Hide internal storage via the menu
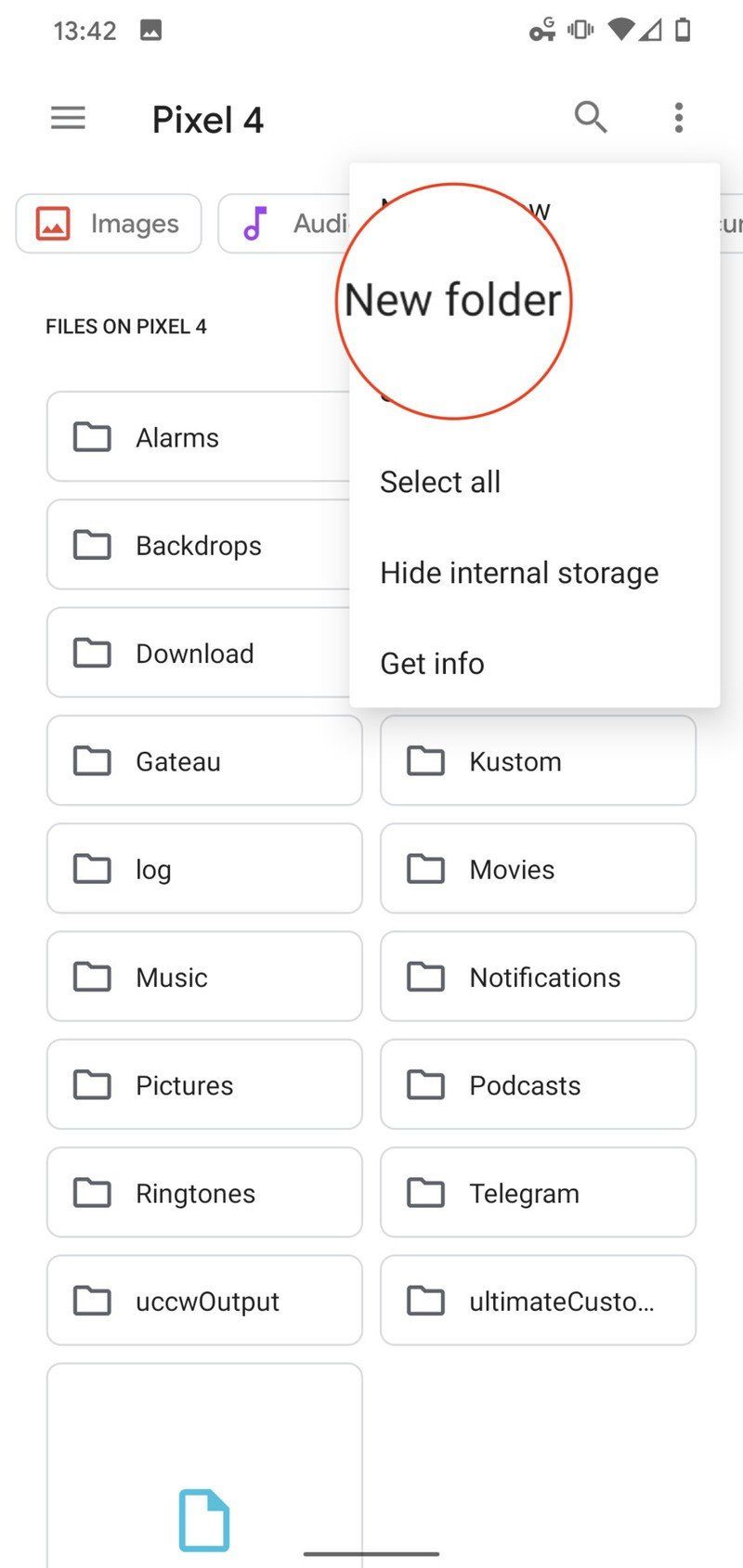 click(x=518, y=572)
